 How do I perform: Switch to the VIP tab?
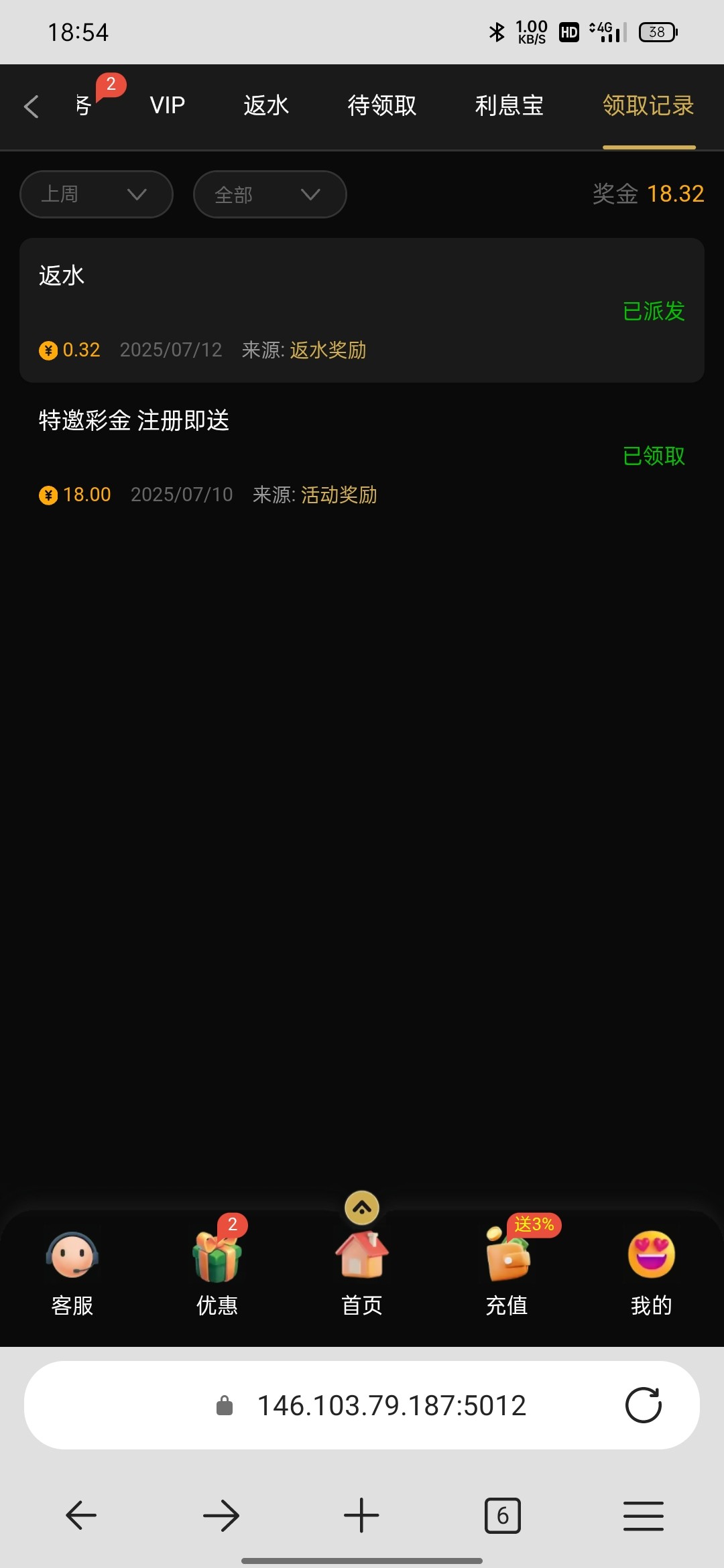167,106
